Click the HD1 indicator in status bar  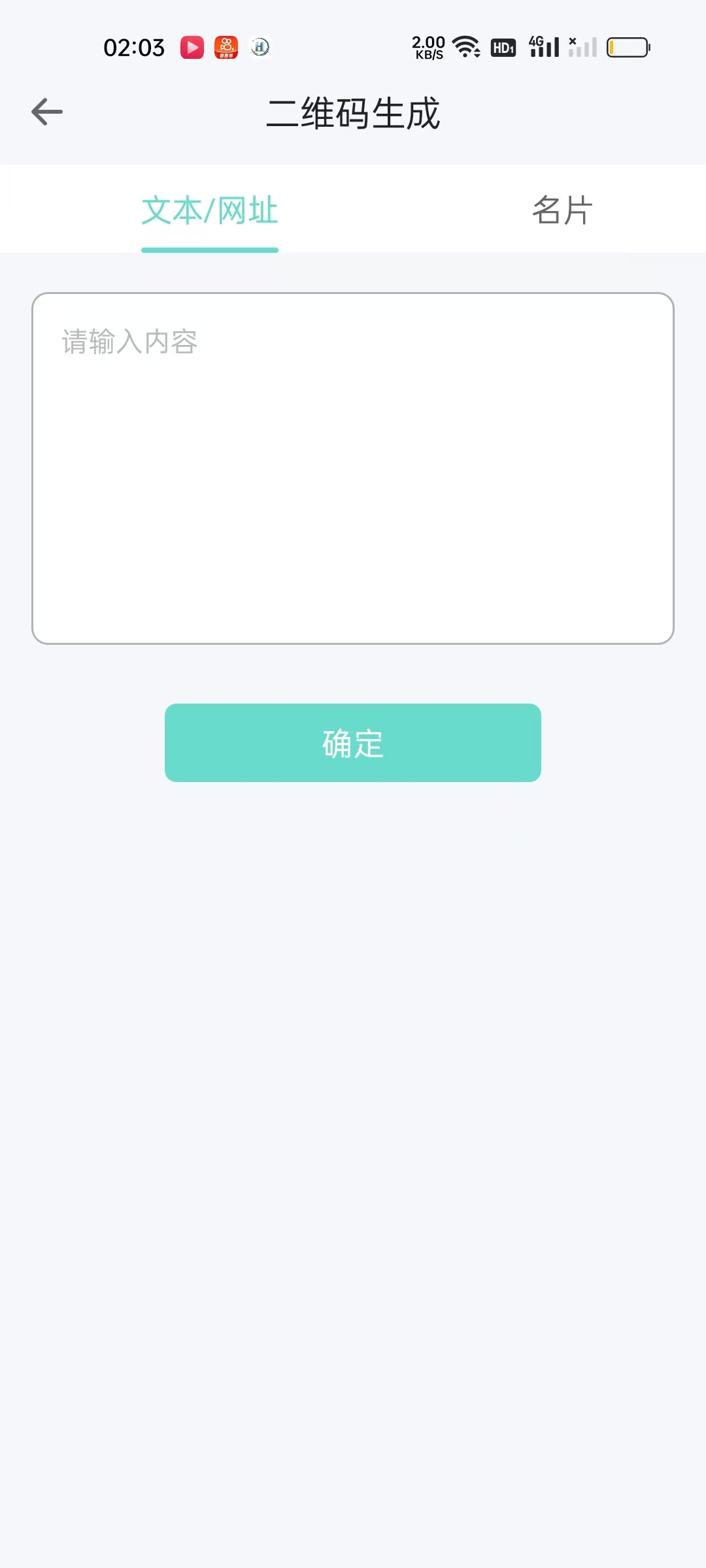pyautogui.click(x=502, y=47)
